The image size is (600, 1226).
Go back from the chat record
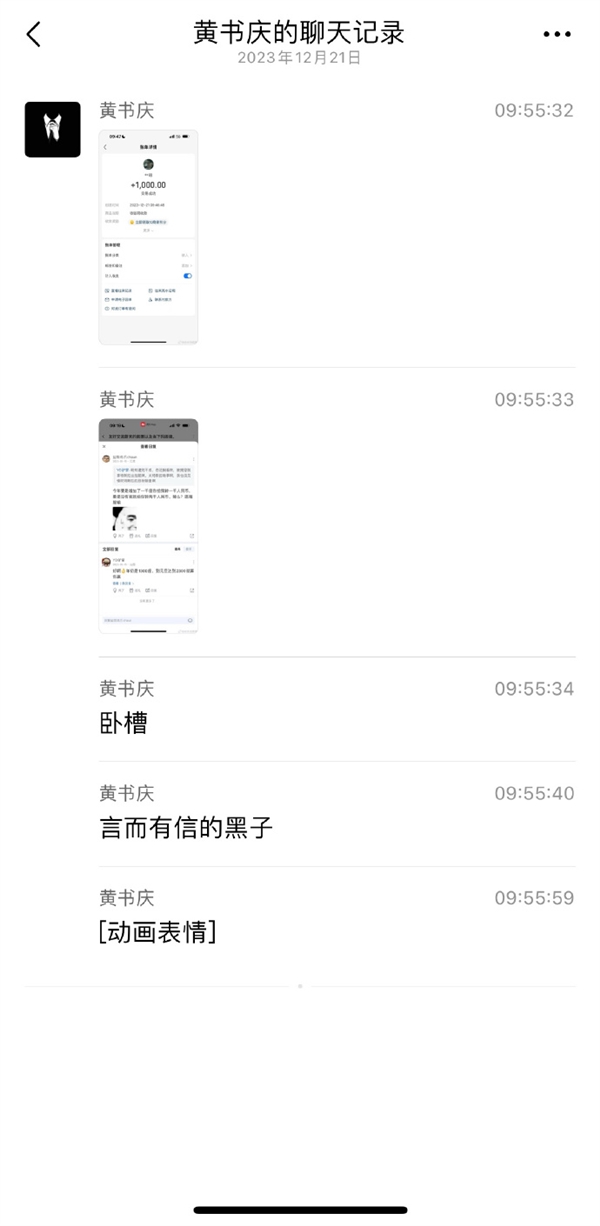click(x=34, y=35)
